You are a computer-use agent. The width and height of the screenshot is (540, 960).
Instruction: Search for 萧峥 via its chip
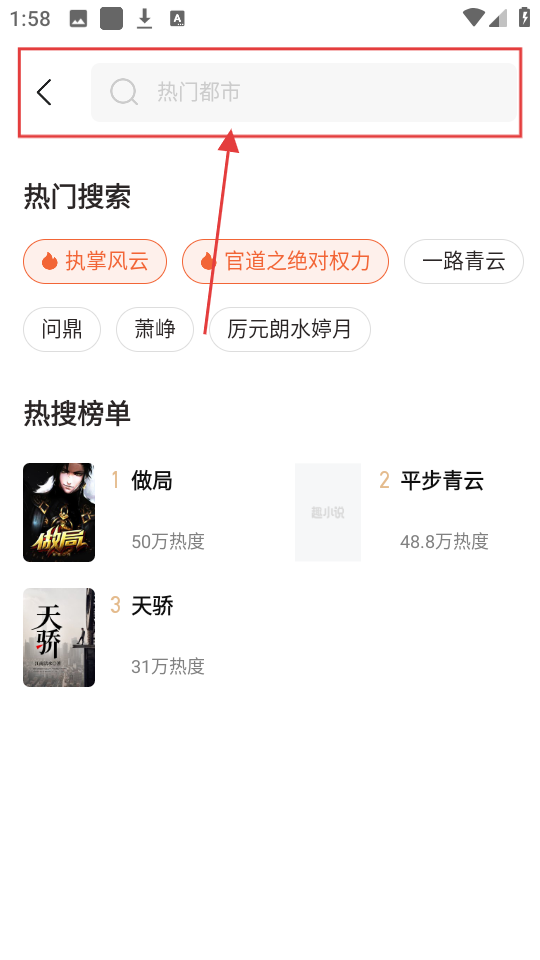[x=155, y=329]
